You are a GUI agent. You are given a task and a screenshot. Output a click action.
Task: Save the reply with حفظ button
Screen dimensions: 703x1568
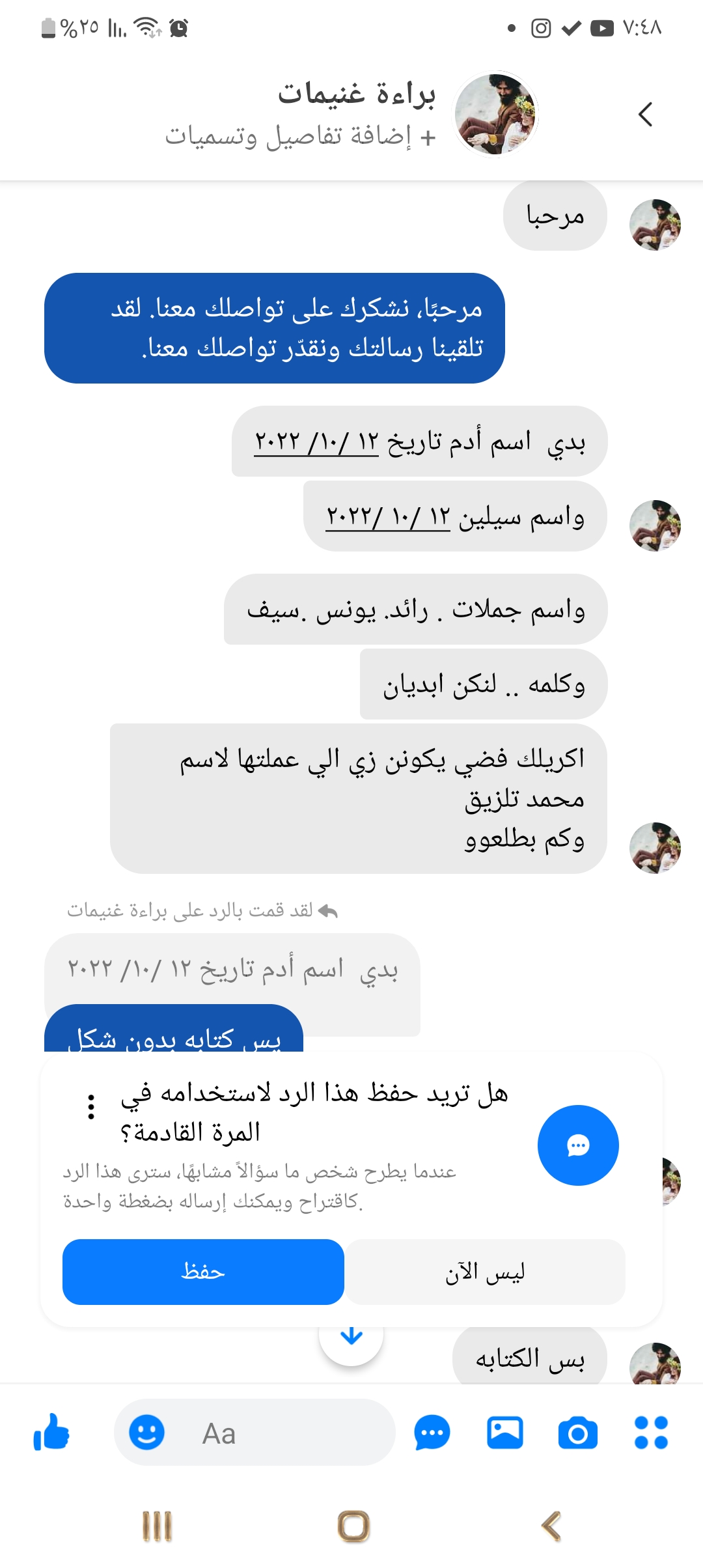203,1272
